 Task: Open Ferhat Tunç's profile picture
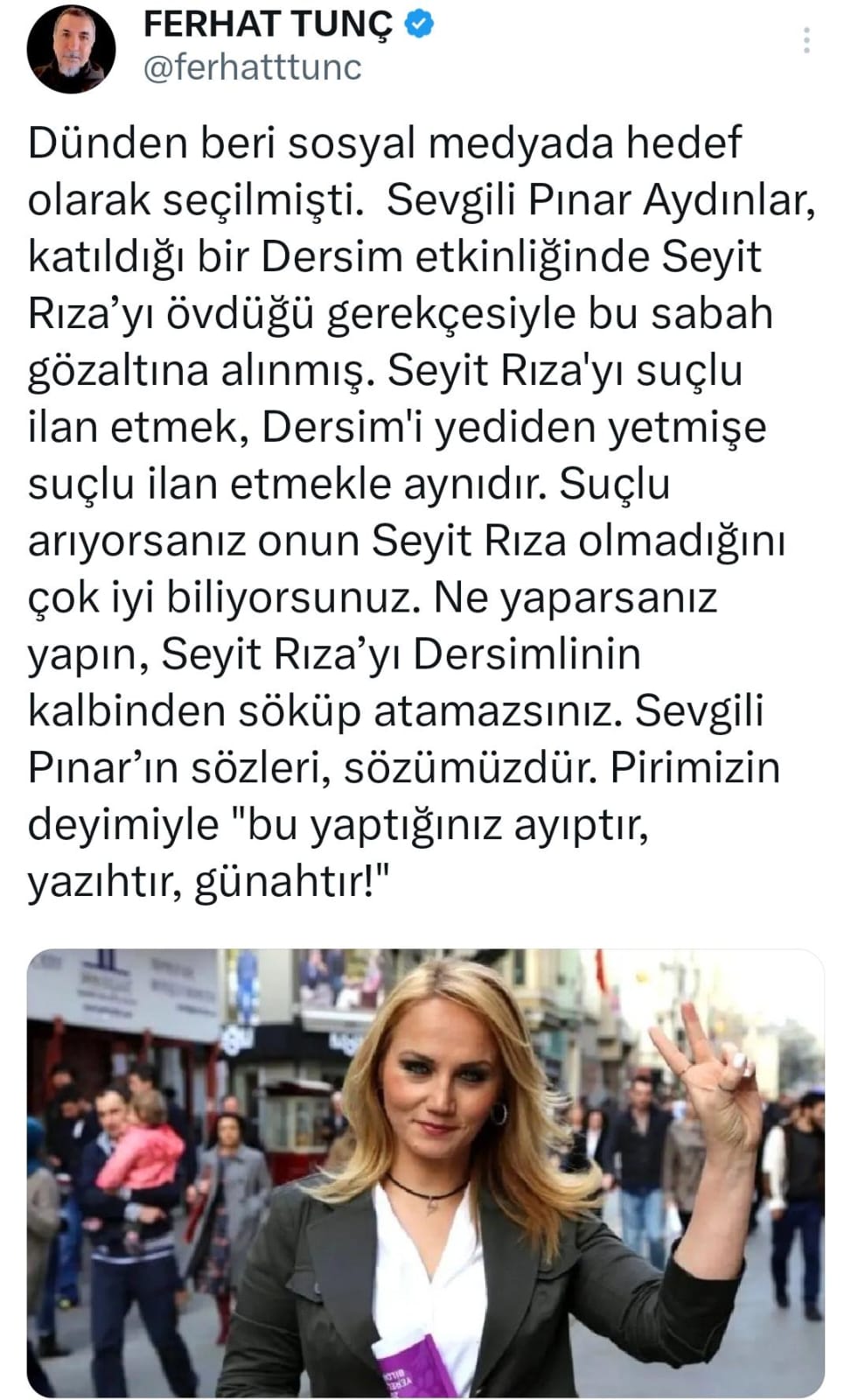pyautogui.click(x=71, y=49)
